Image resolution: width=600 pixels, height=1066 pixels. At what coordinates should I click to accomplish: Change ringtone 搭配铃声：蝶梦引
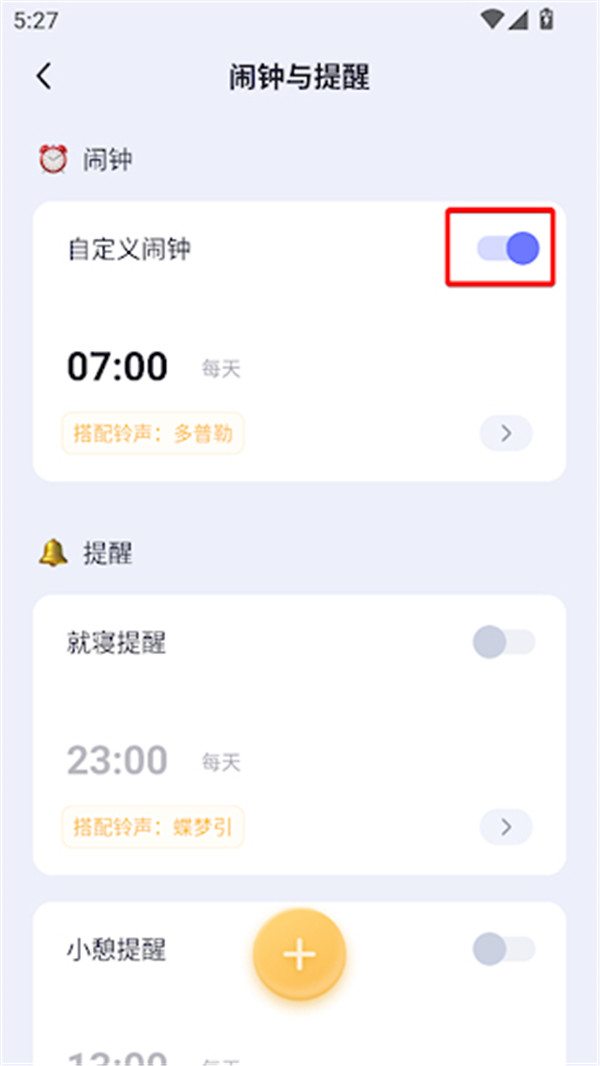153,827
